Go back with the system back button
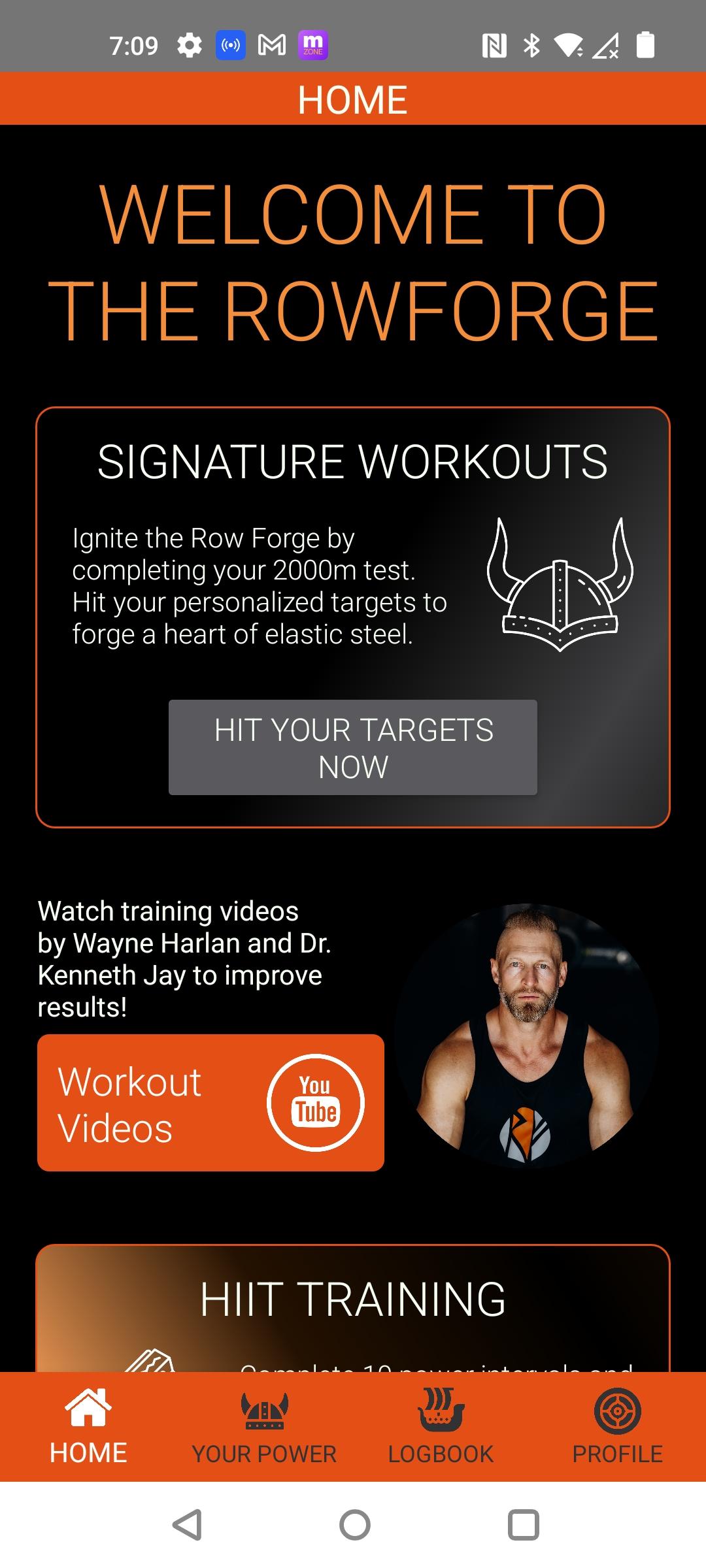706x1568 pixels. point(187,1525)
